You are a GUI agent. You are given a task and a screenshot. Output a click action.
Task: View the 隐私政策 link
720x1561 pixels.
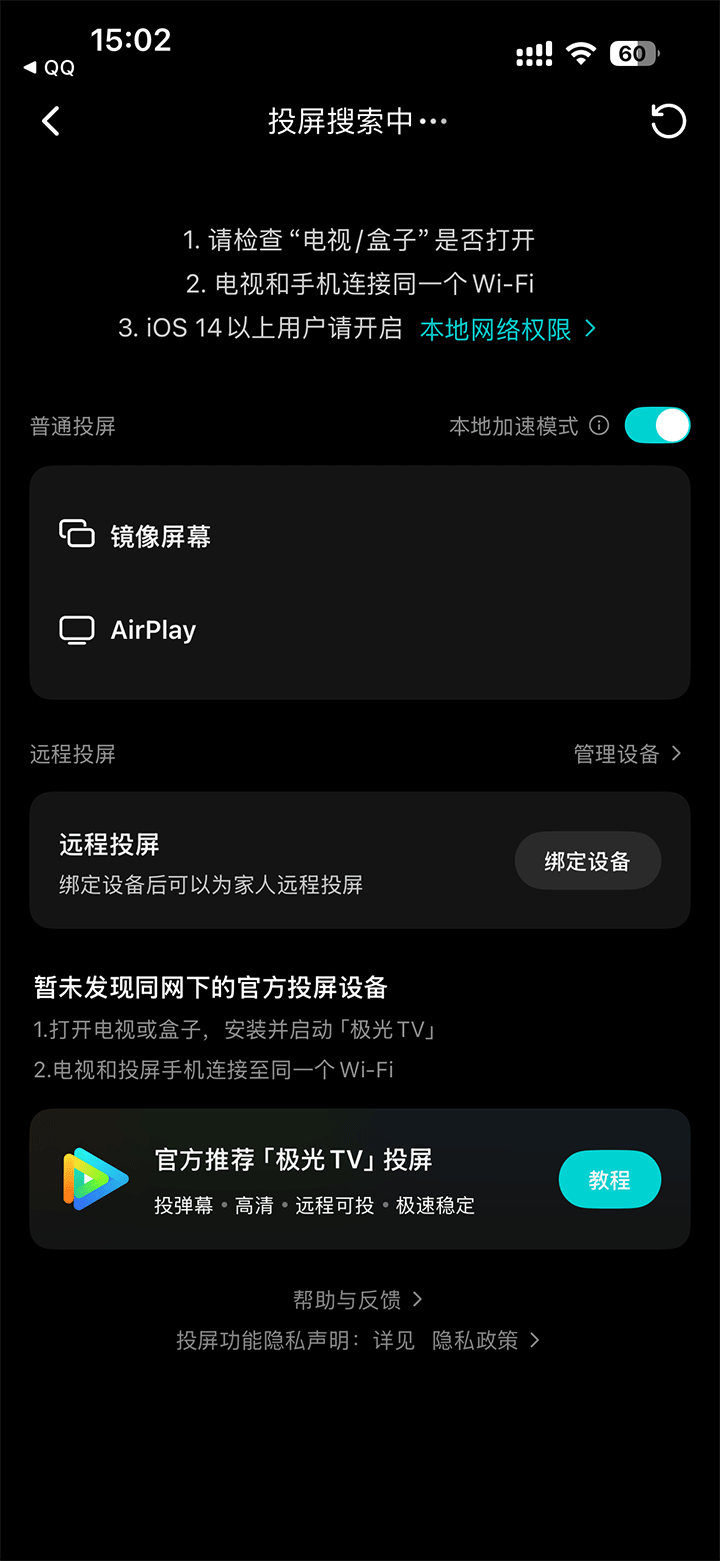coord(485,1340)
